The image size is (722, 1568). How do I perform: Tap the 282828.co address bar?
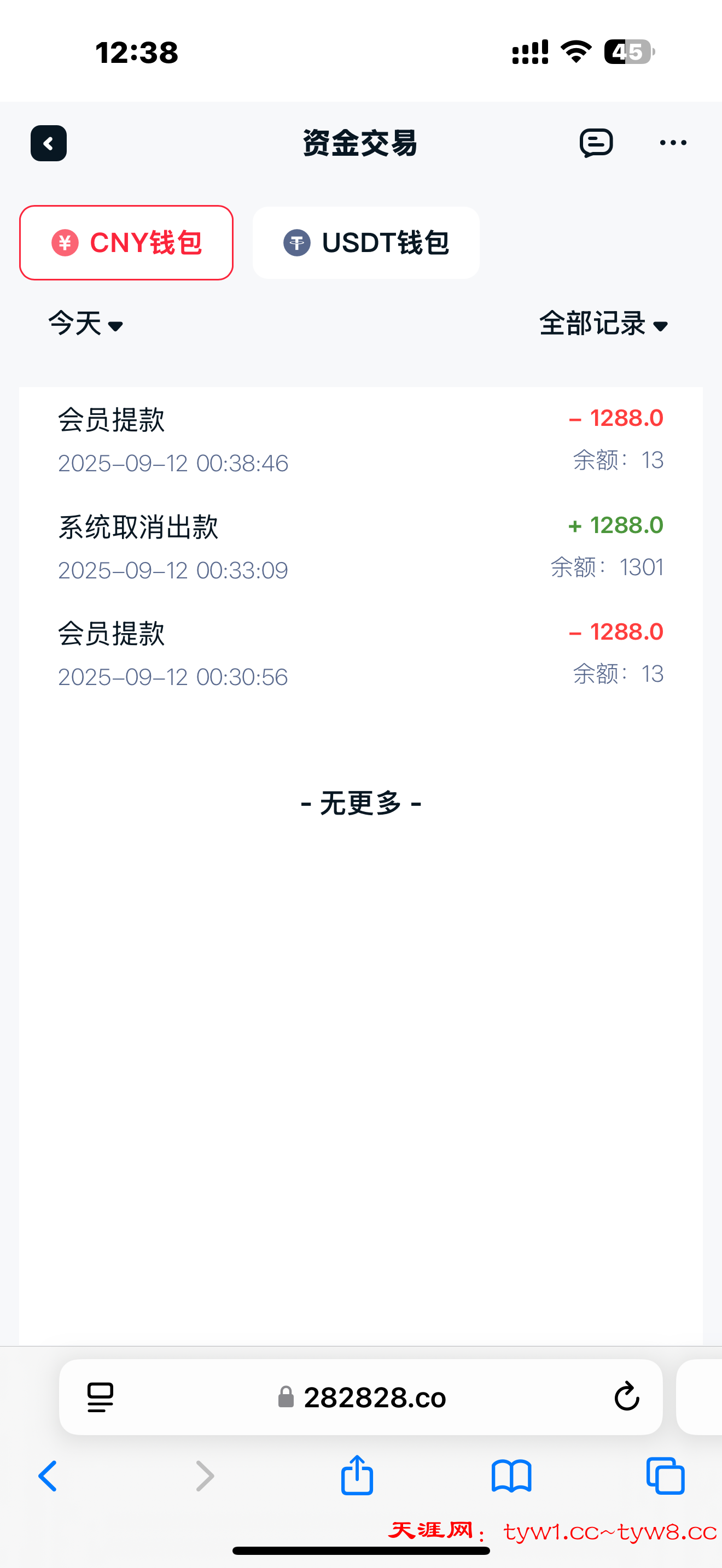(x=361, y=1397)
